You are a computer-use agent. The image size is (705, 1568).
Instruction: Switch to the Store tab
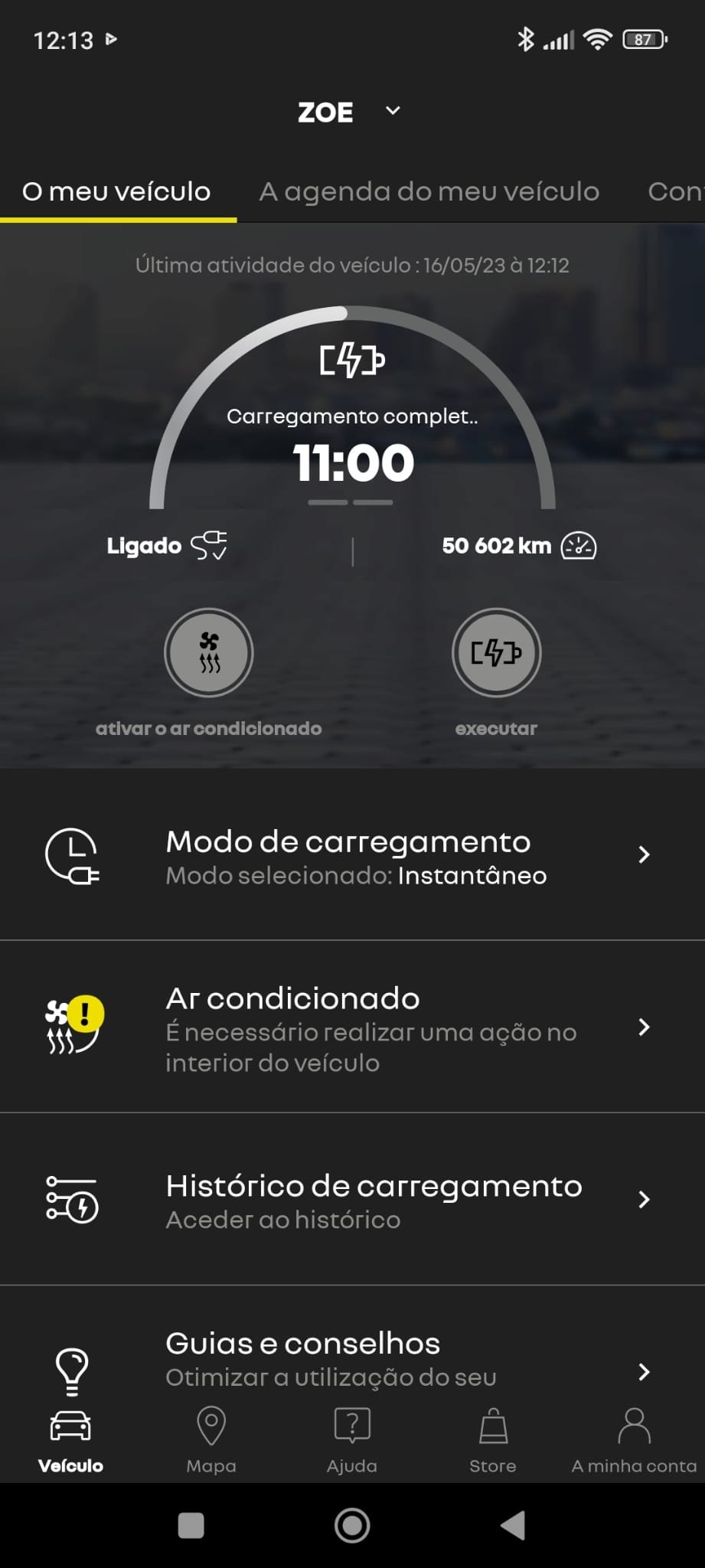click(x=493, y=1439)
